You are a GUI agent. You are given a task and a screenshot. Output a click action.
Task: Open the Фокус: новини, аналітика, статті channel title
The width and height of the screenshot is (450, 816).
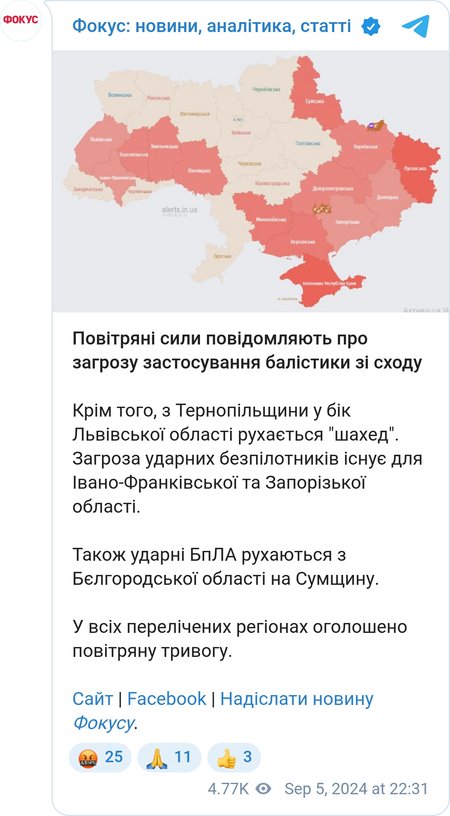[211, 26]
